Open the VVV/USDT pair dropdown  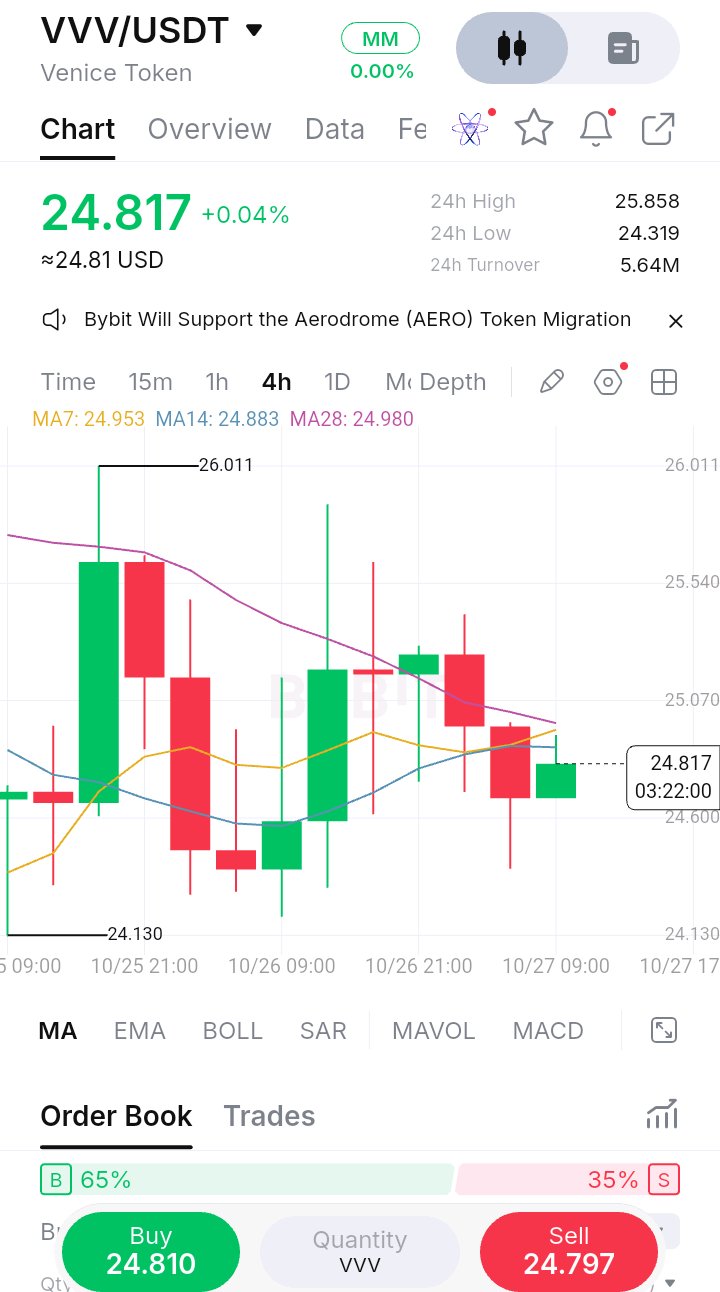254,30
